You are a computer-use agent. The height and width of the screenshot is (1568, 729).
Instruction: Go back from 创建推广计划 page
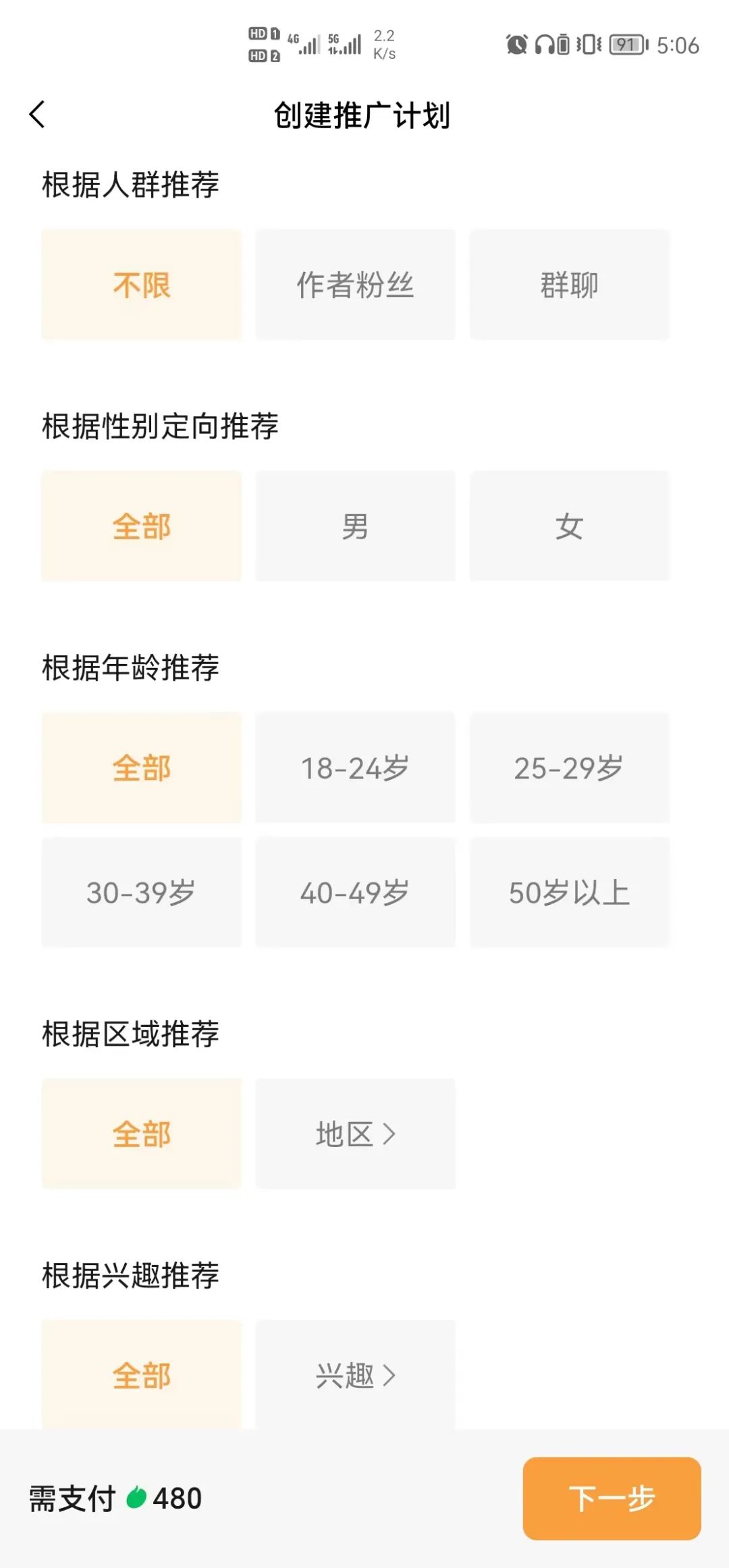[x=38, y=115]
